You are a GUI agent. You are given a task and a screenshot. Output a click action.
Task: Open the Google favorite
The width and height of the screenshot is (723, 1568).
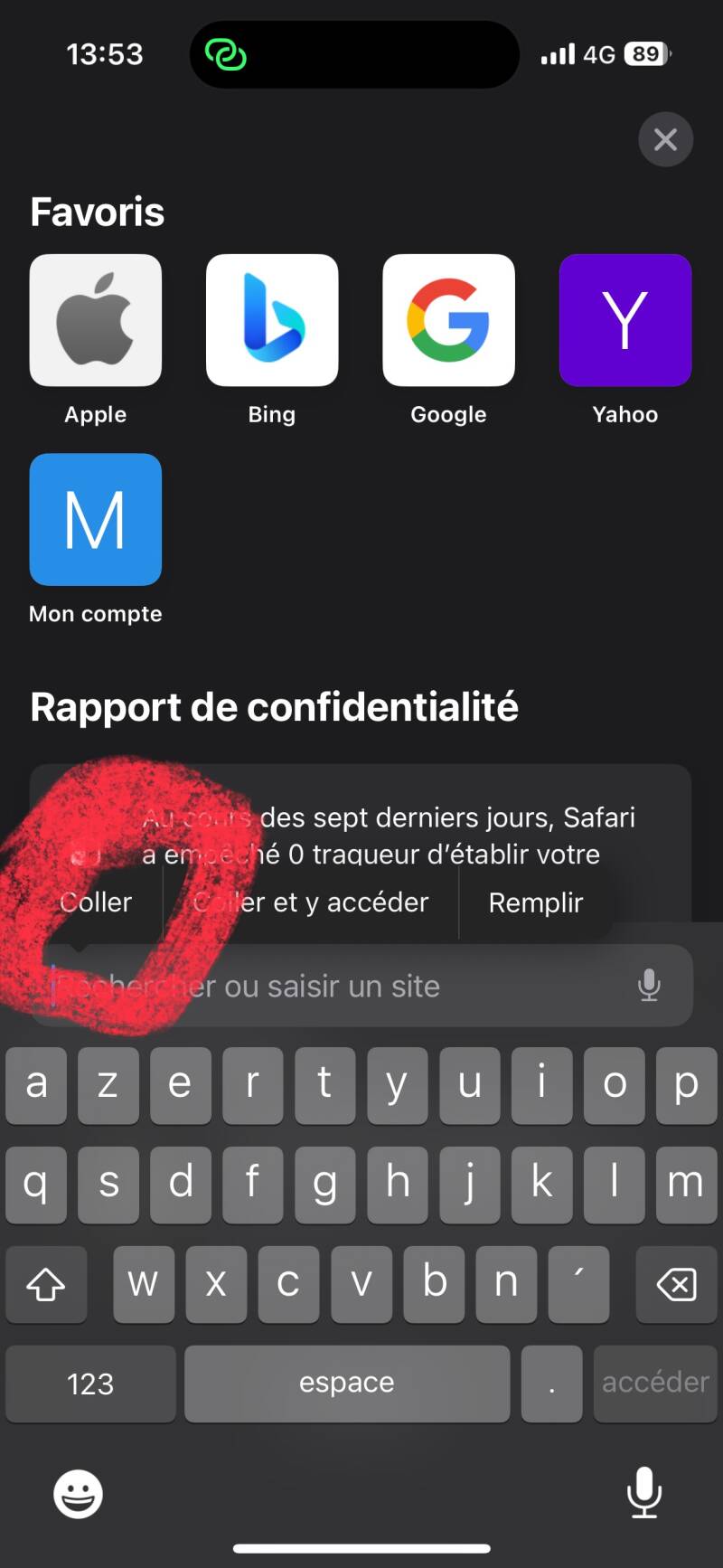pos(448,320)
